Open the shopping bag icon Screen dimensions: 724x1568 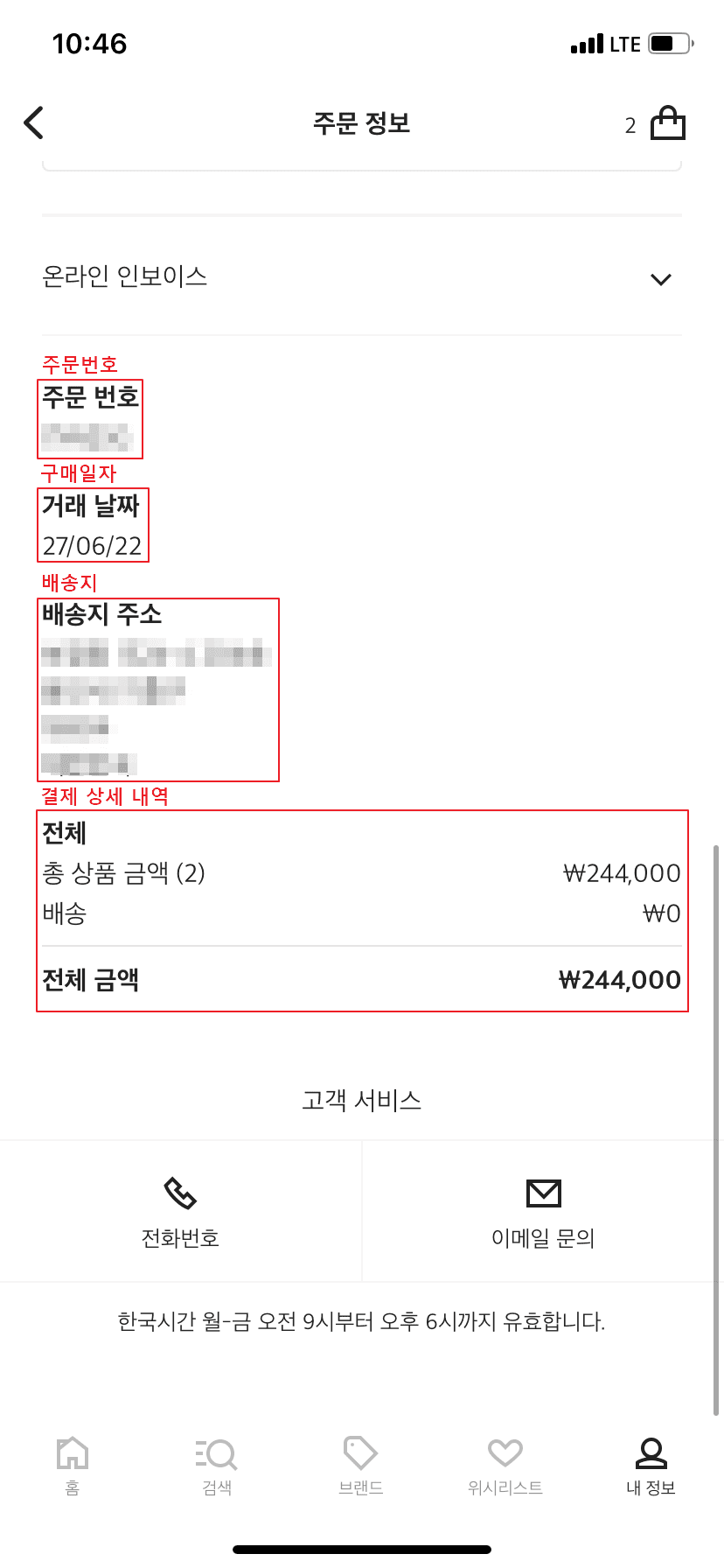pyautogui.click(x=667, y=123)
